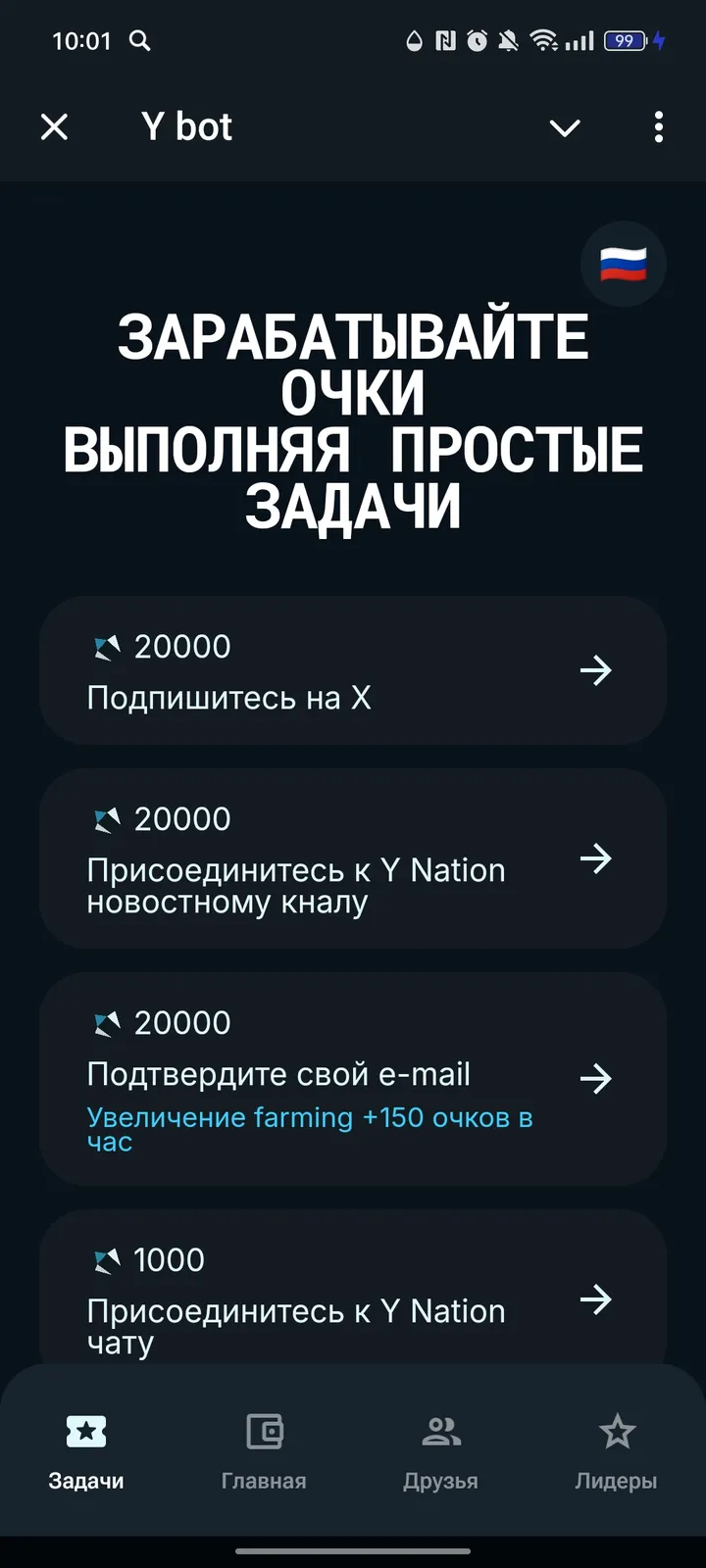Tap the search icon in the status bar
Screen dimensions: 706x1568
tap(139, 41)
